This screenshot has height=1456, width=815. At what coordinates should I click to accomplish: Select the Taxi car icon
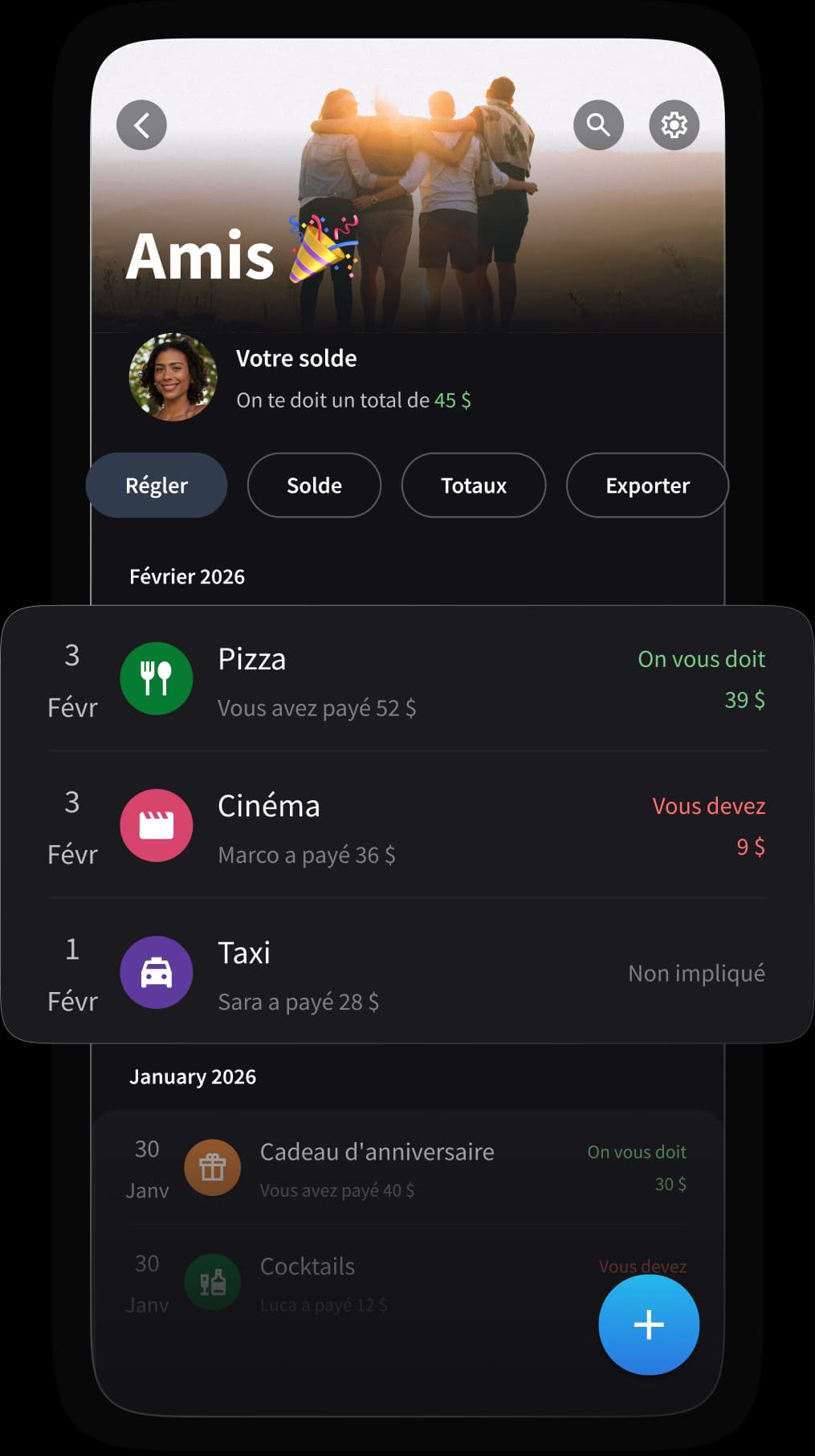click(156, 972)
